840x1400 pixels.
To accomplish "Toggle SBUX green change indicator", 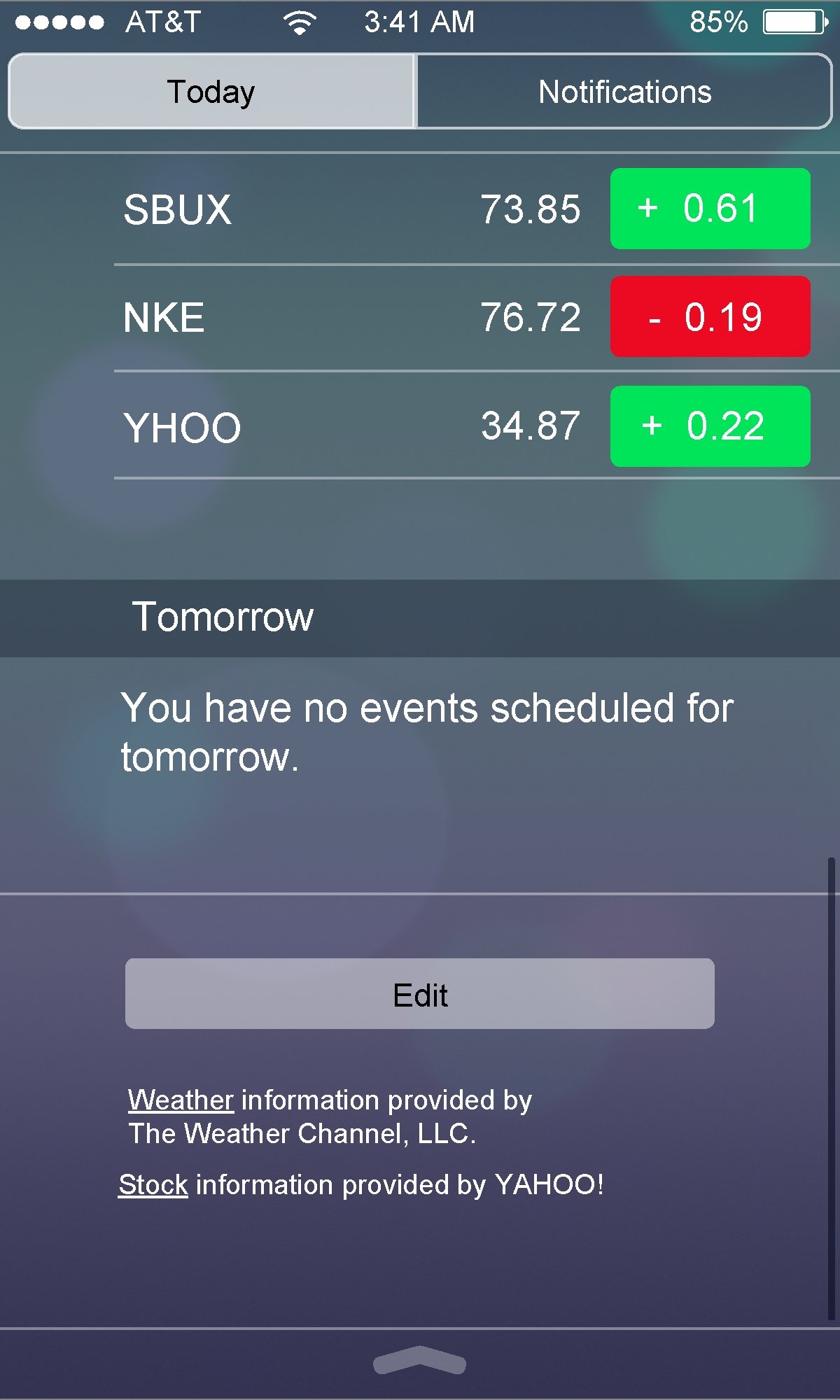I will coord(710,208).
